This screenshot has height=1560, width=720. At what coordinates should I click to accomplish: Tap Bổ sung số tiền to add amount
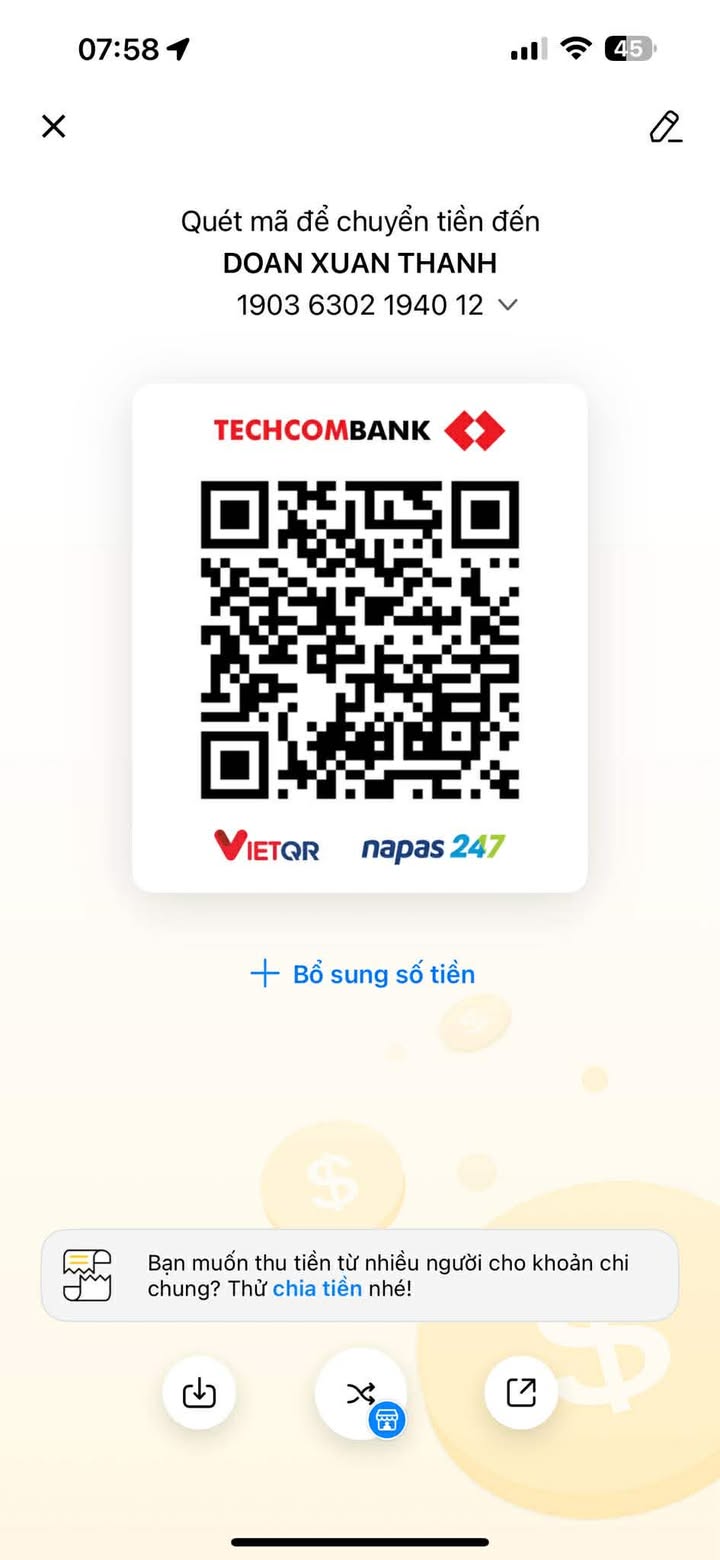[x=363, y=974]
